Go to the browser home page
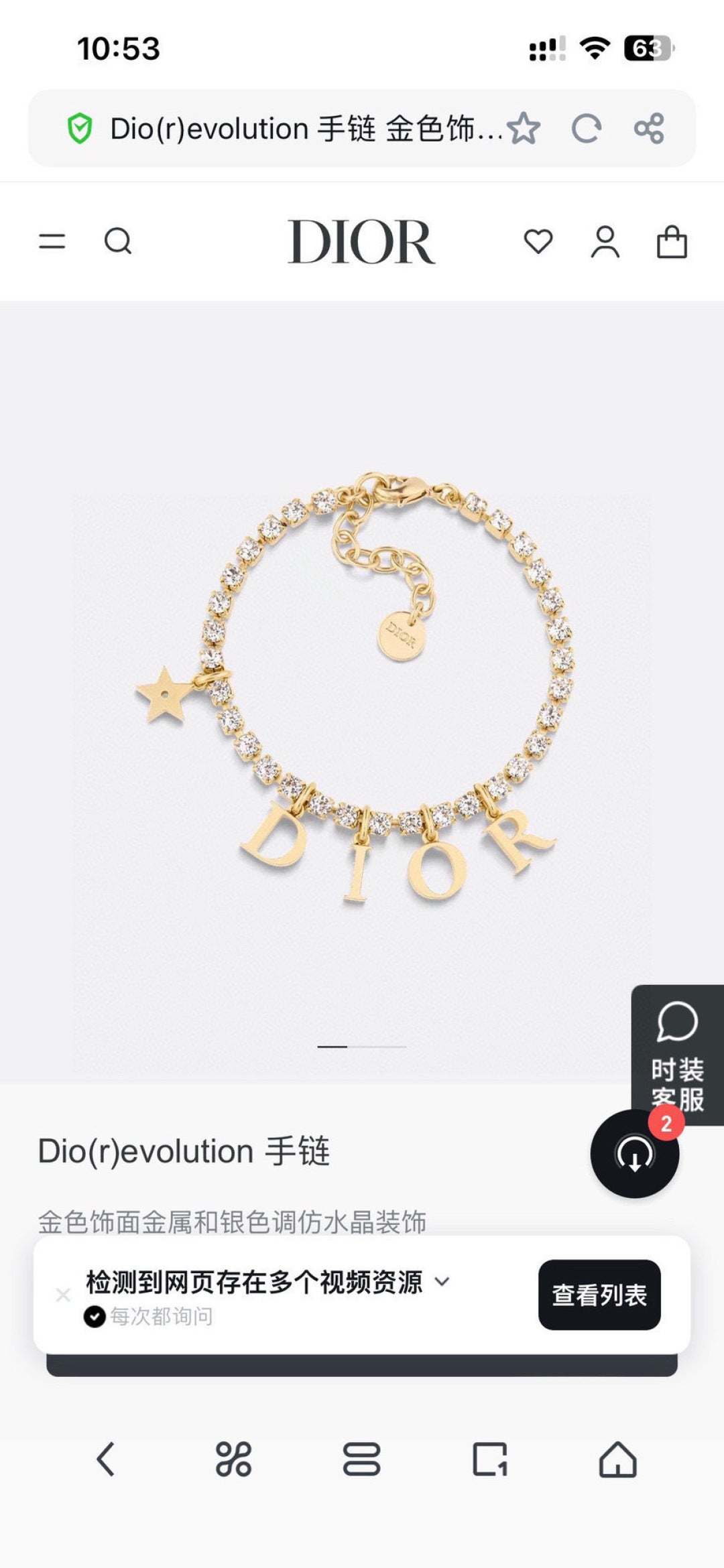 point(617,1459)
